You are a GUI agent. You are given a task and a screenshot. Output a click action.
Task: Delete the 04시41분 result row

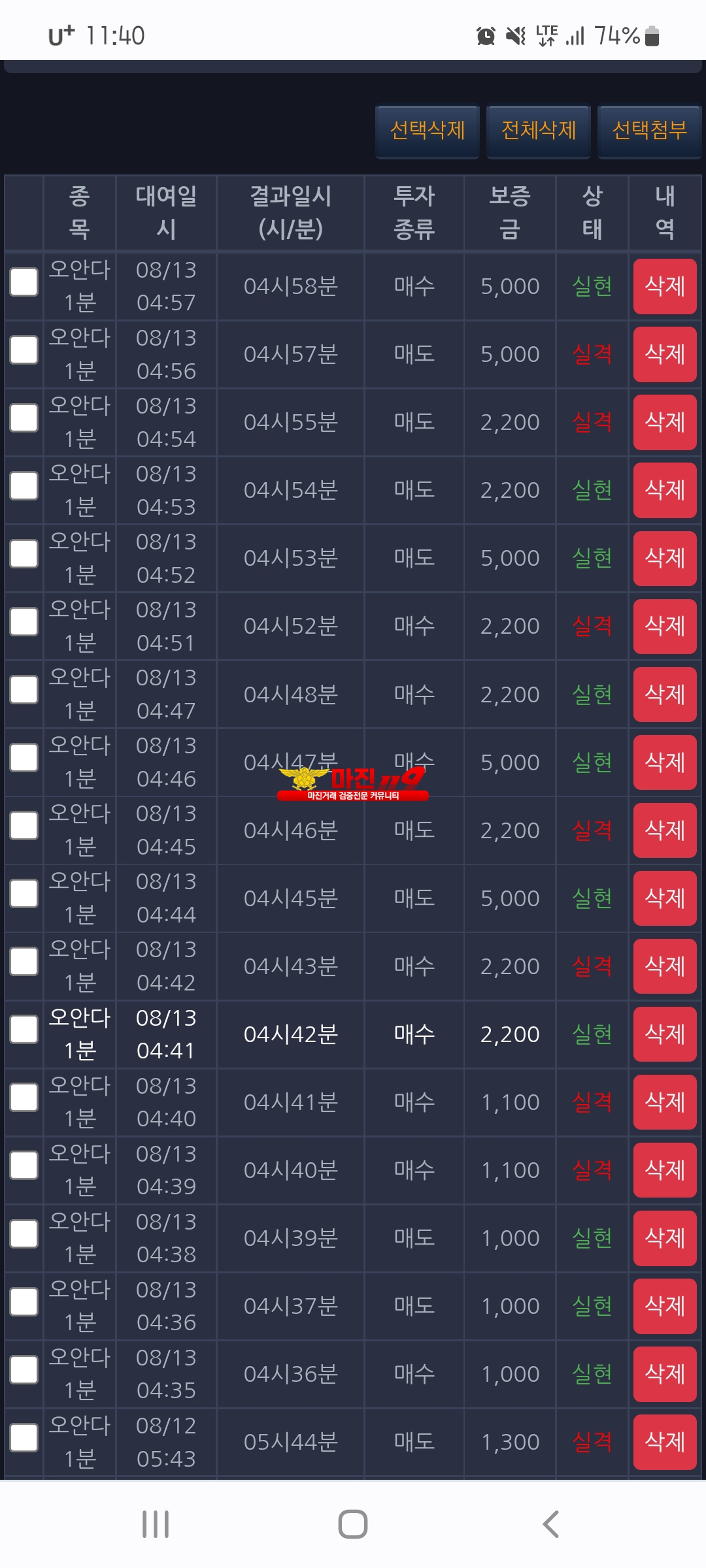point(665,1102)
